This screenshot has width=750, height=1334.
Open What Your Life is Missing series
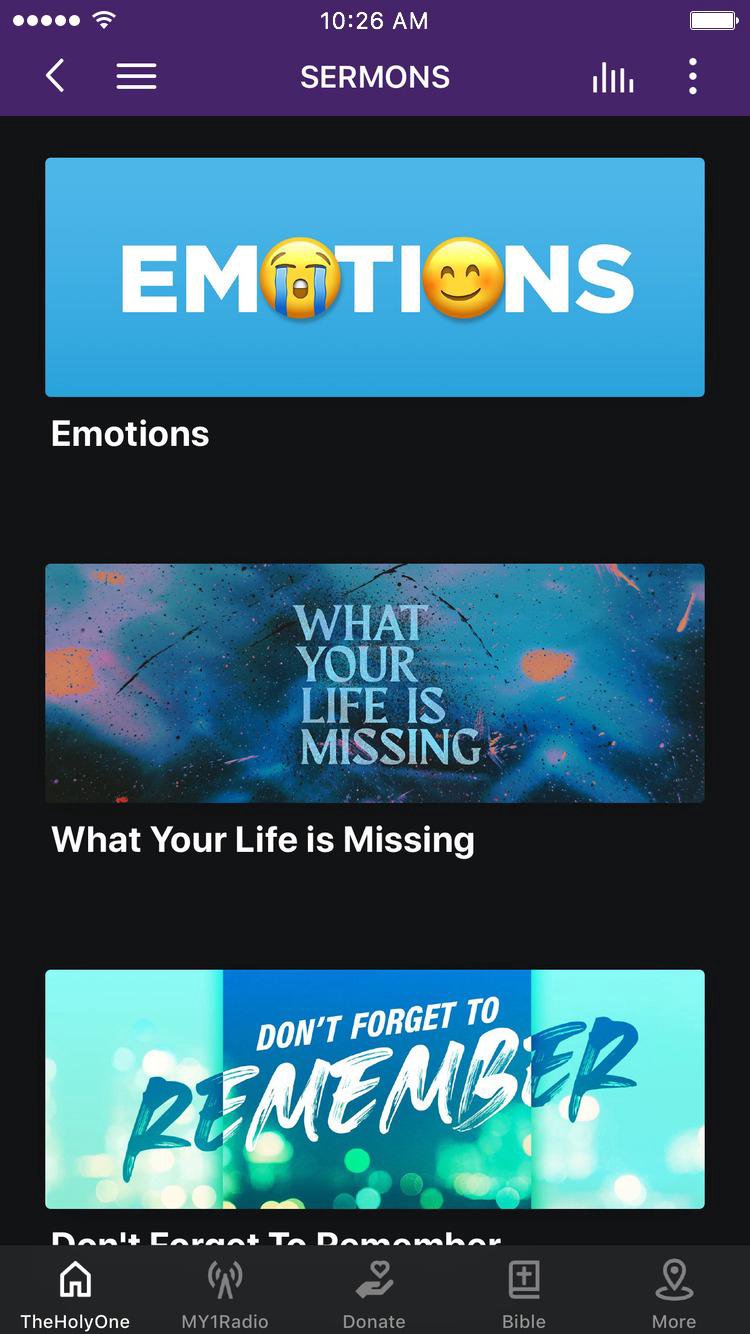[x=375, y=683]
